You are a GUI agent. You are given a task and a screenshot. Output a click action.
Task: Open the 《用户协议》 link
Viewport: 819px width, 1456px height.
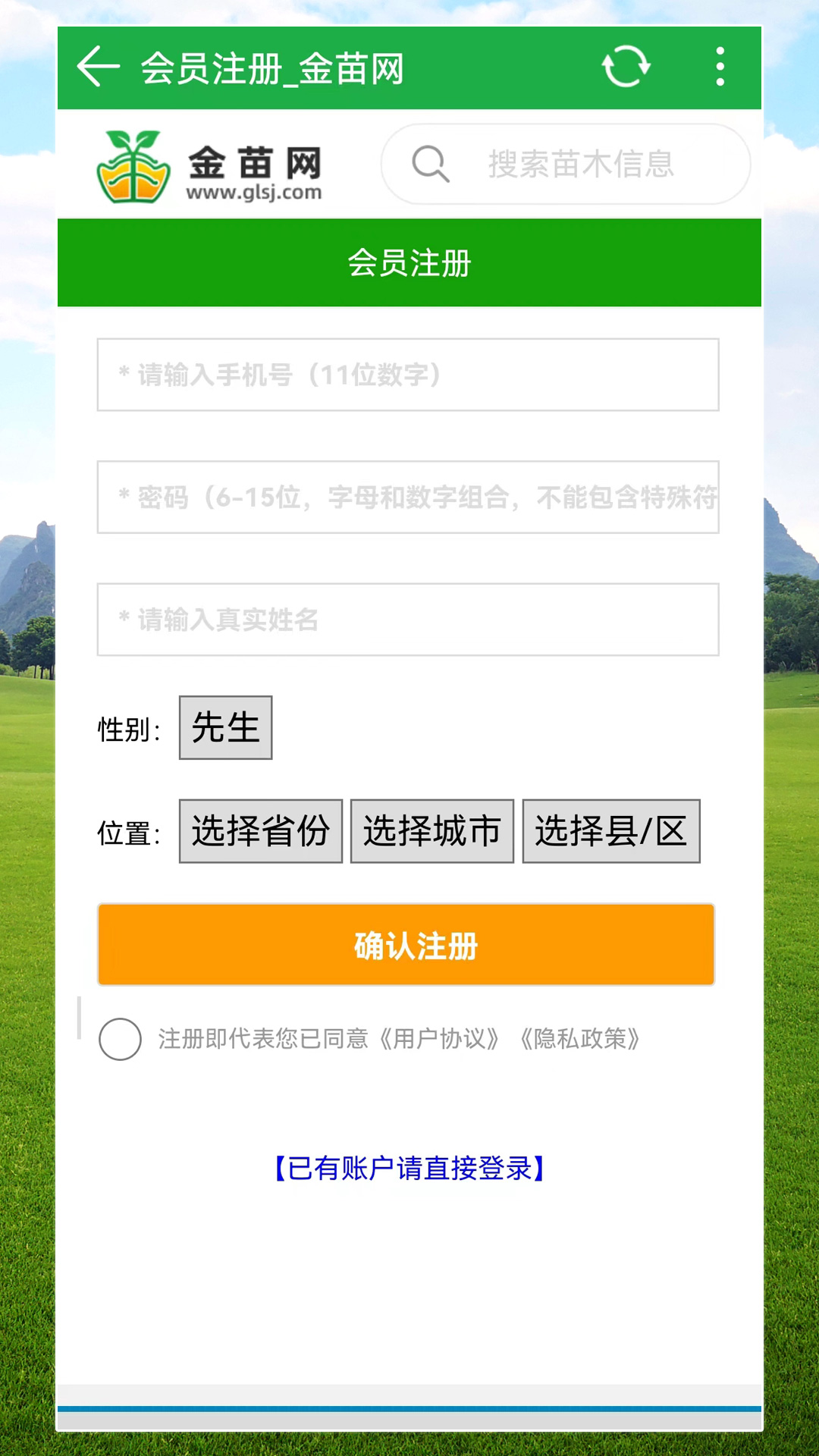[439, 1039]
